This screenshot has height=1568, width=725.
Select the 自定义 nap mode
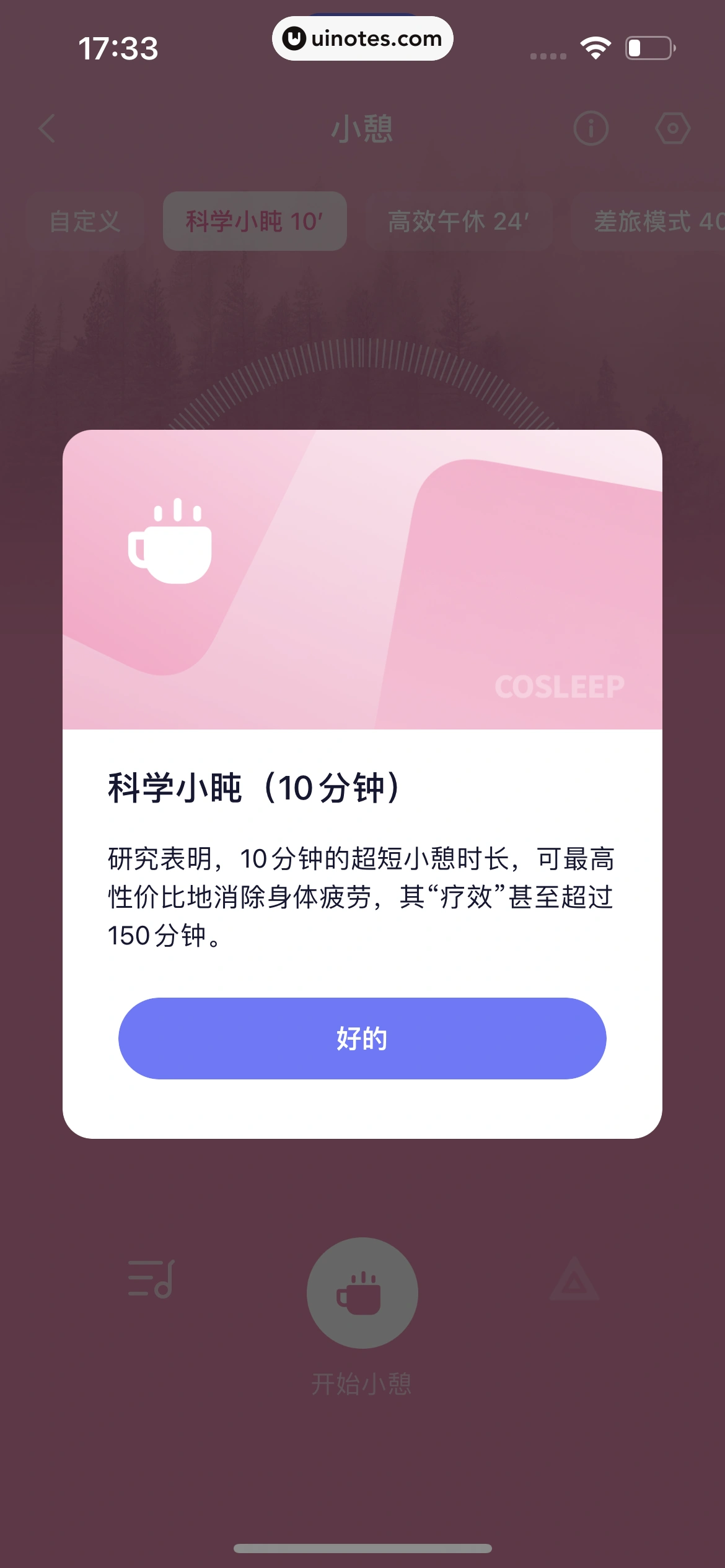pos(86,222)
